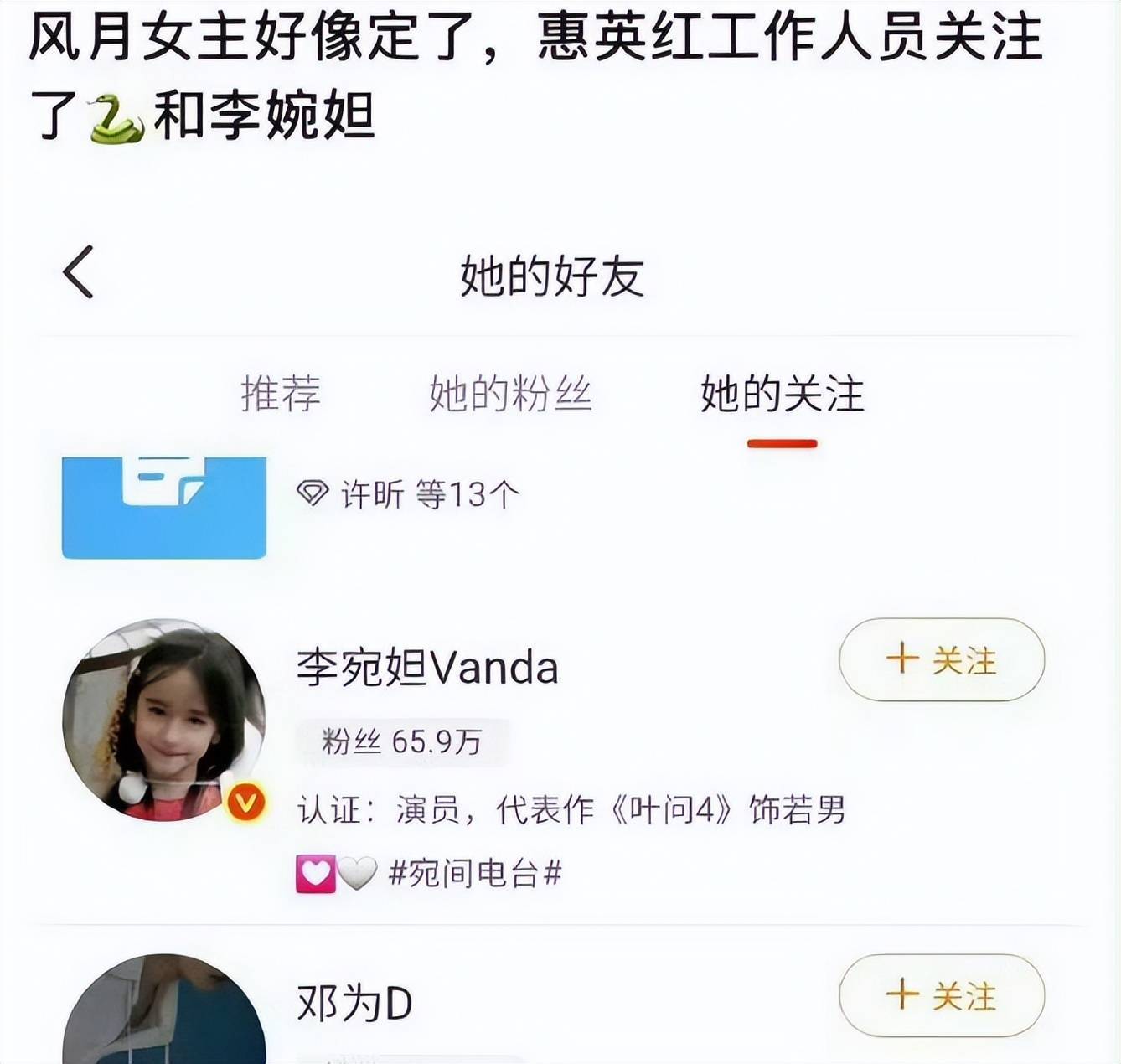The width and height of the screenshot is (1121, 1064).
Task: Follow 李宛妲Vanda
Action: [x=941, y=660]
